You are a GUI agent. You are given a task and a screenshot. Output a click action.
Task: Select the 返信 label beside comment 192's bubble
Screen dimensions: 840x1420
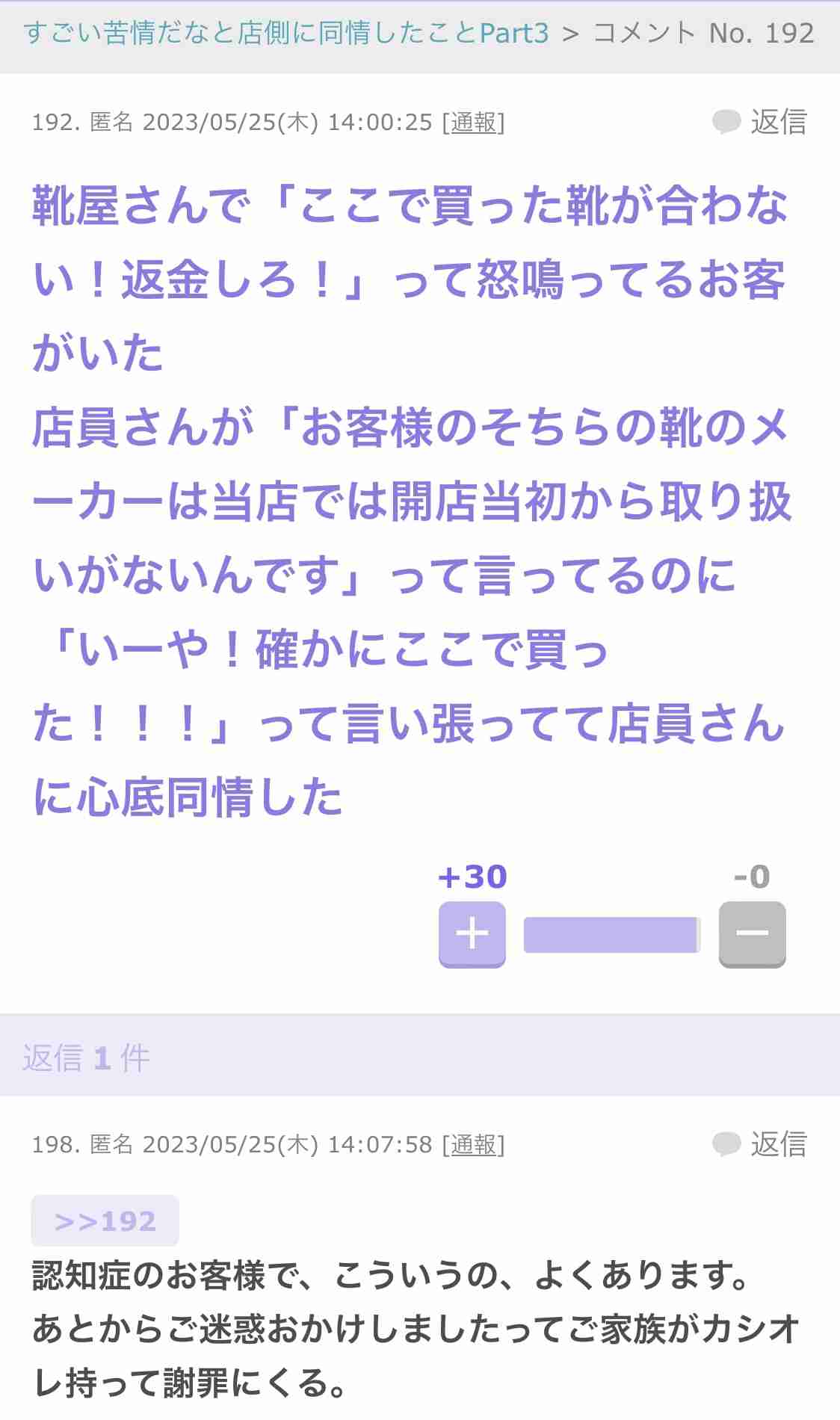click(777, 122)
